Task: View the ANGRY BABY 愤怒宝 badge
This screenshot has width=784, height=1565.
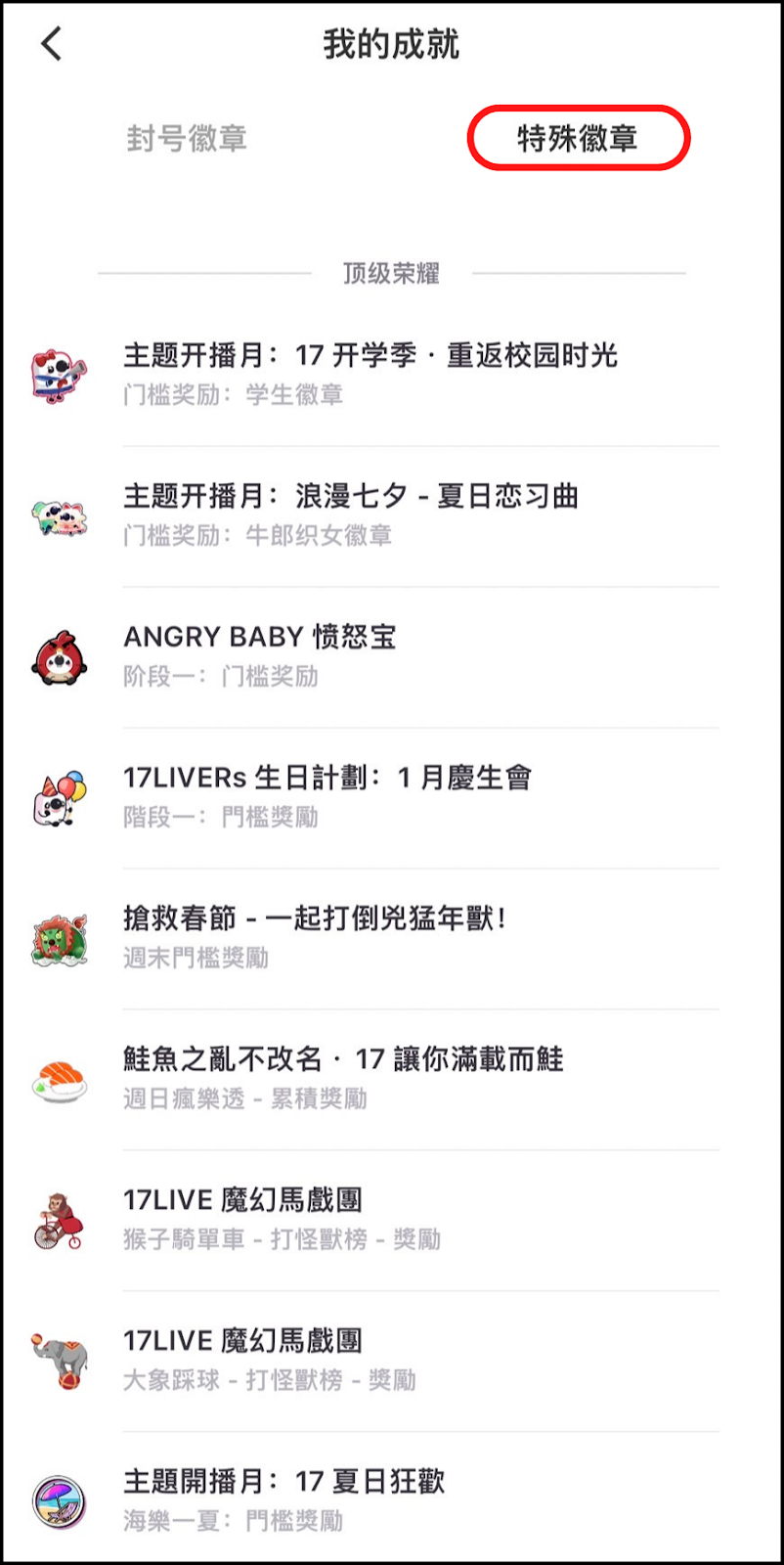Action: tap(261, 655)
